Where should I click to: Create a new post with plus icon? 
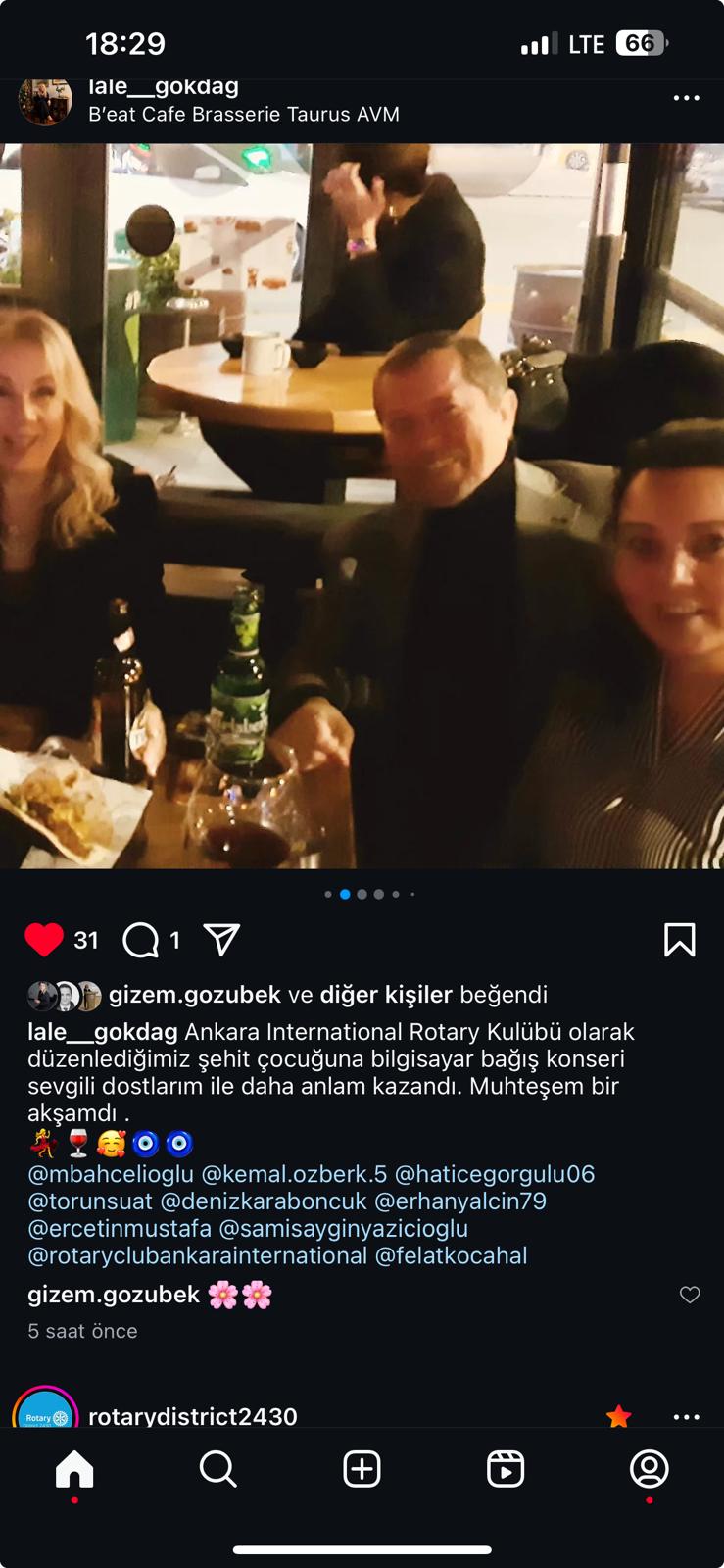coord(362,1469)
